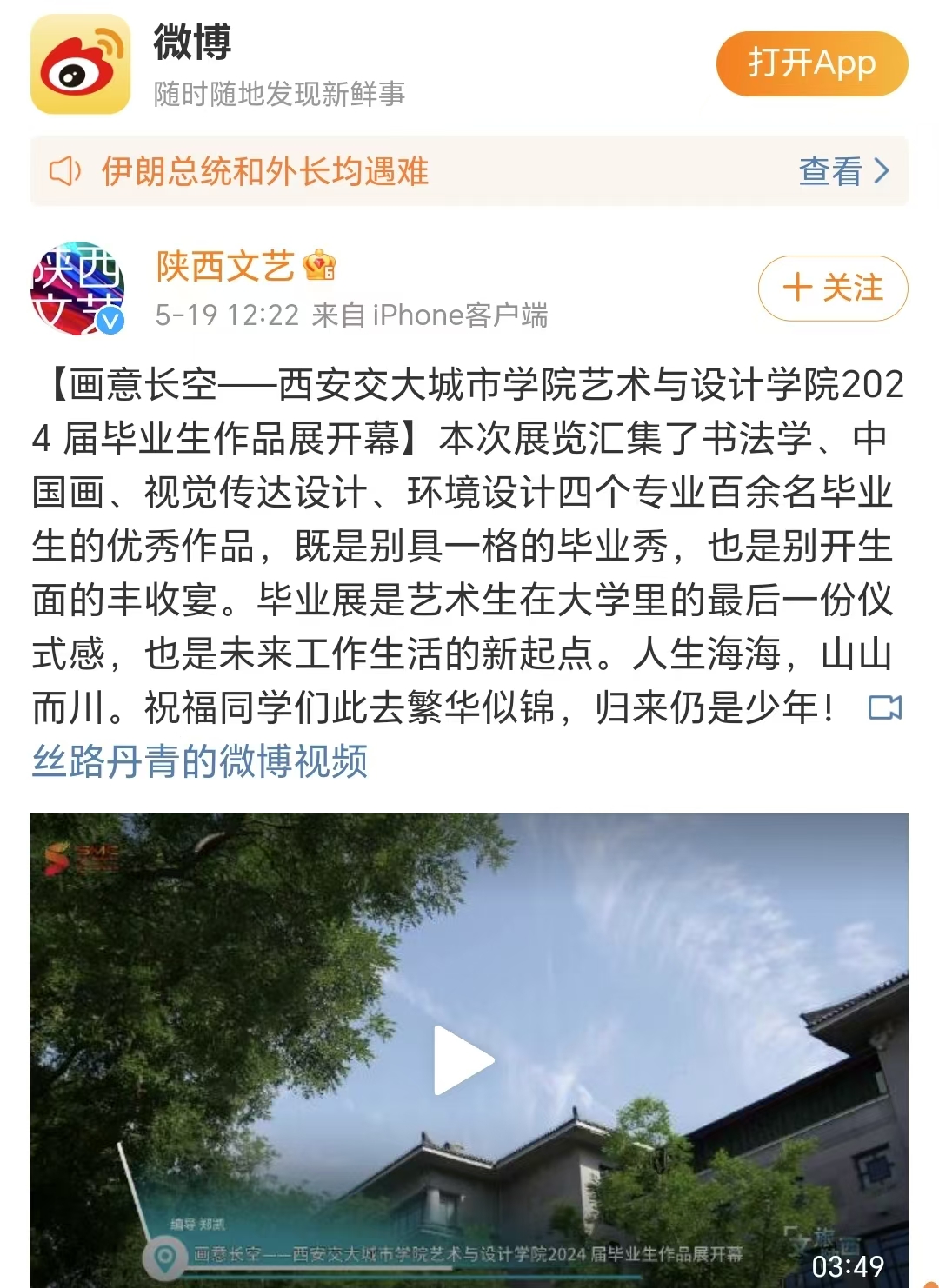Tap the 打开App button
Screen dimensions: 939x1288
click(811, 63)
